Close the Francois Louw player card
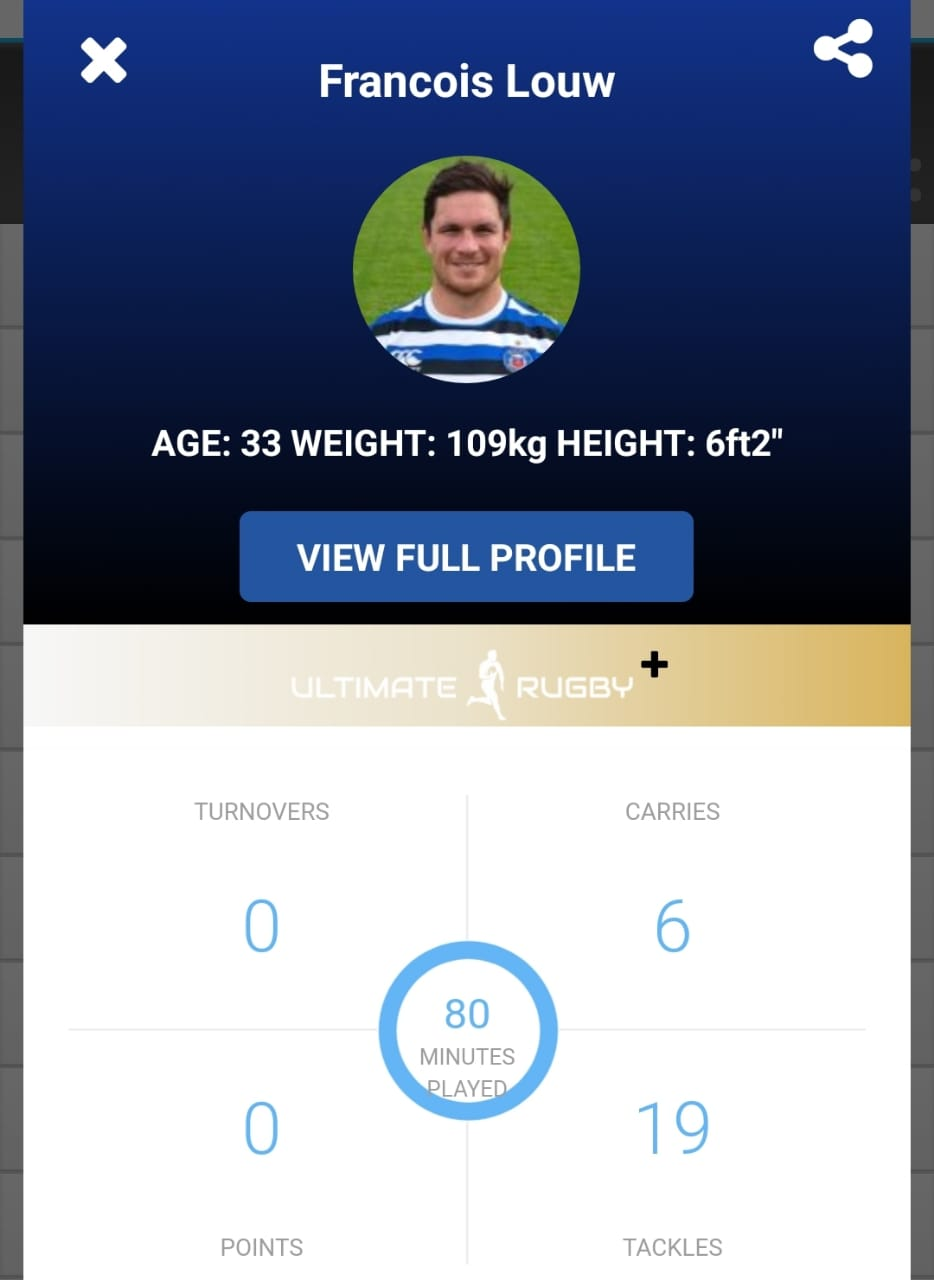 (104, 60)
